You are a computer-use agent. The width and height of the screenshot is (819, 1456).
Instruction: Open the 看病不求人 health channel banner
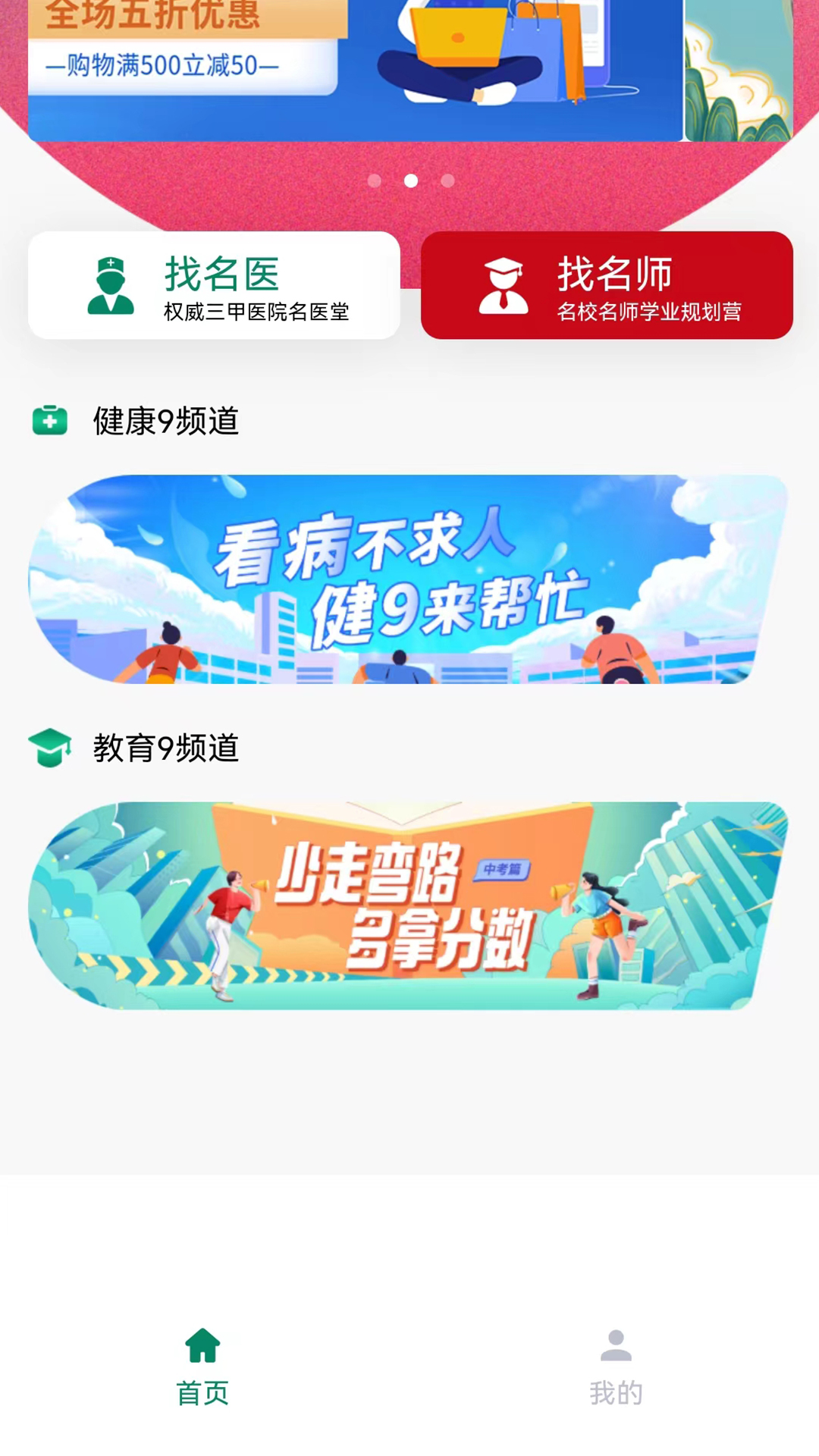[408, 579]
